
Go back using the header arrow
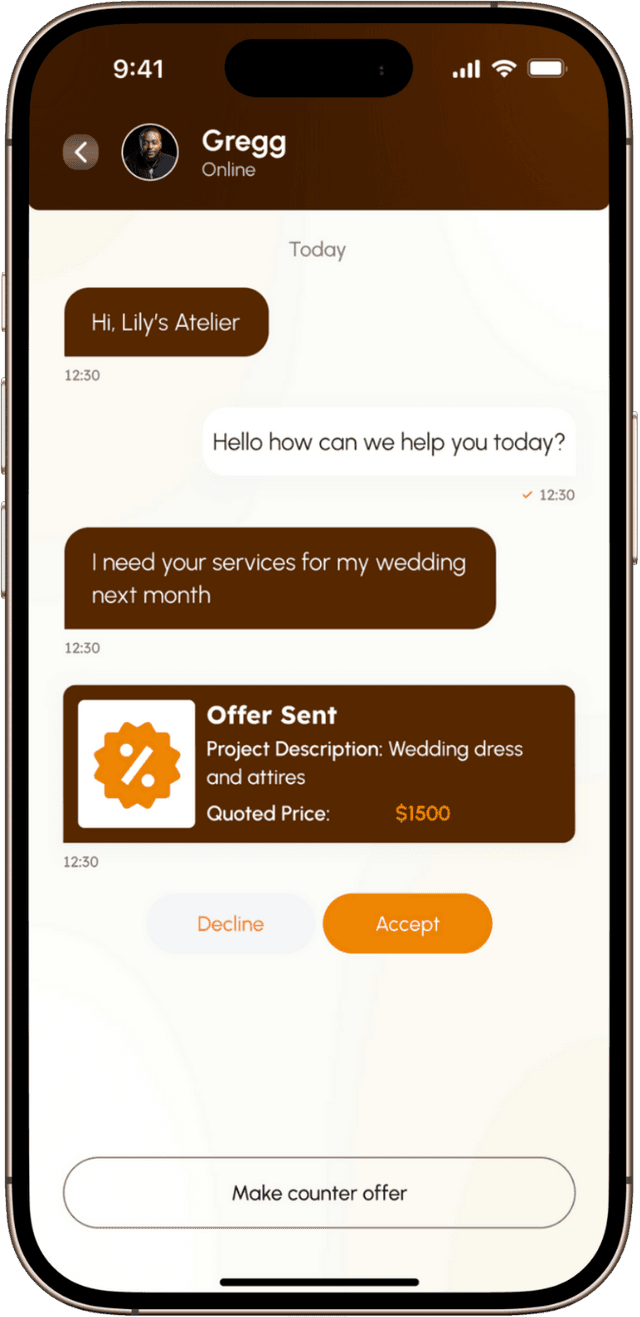[81, 152]
